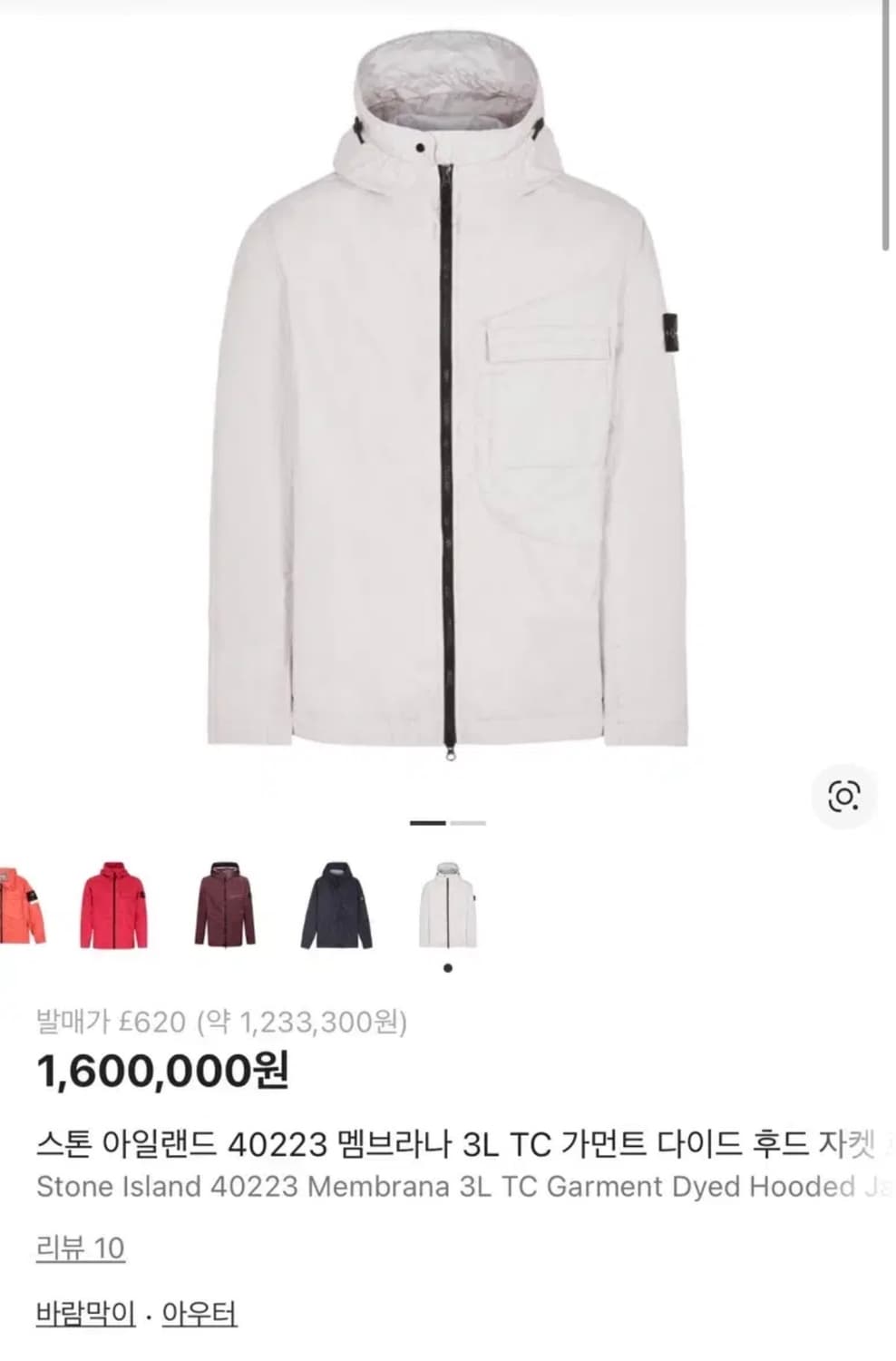Screen dimensions: 896x1361
Task: Click the right-side page scrollbar
Action: point(887,127)
